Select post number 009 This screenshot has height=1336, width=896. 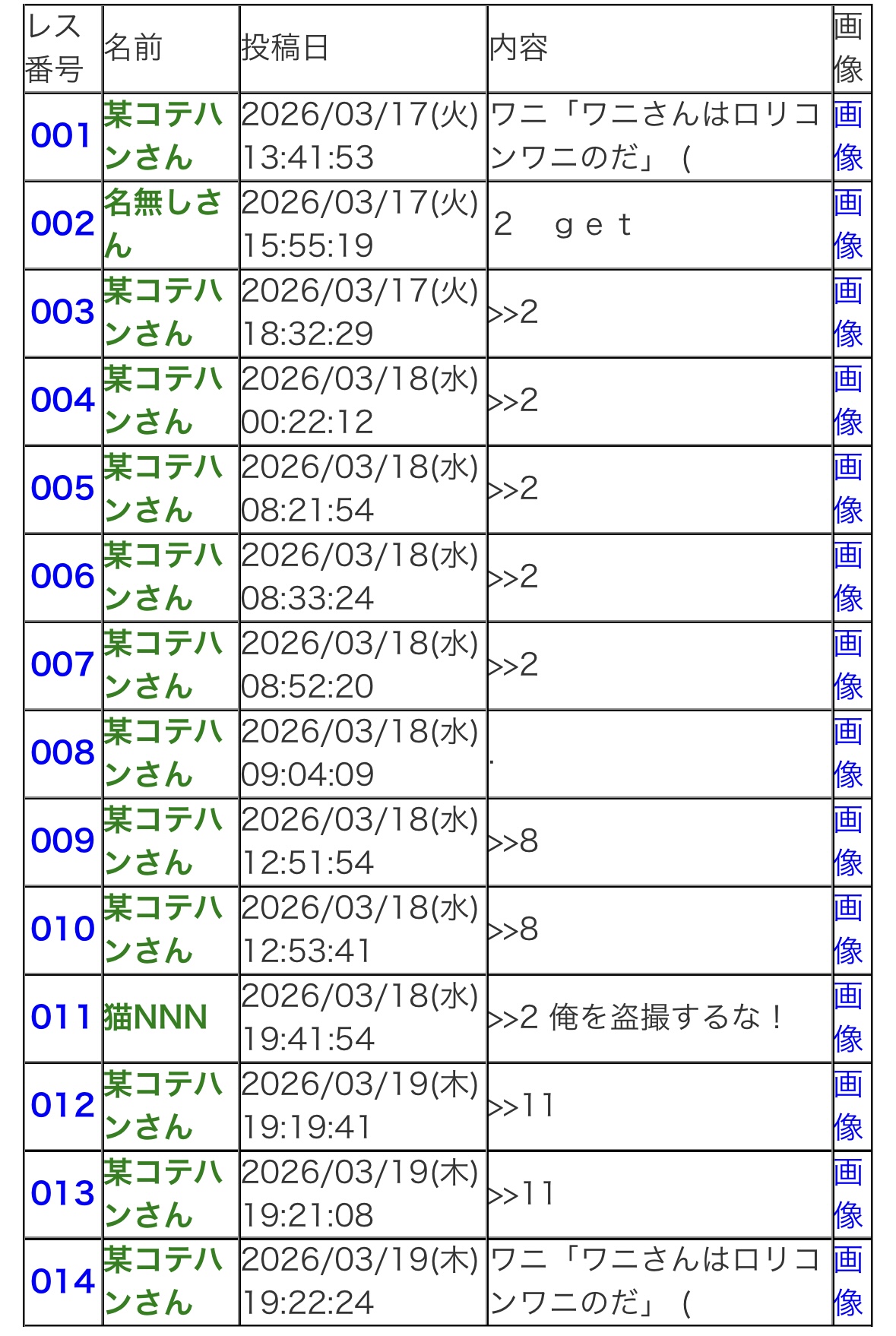pyautogui.click(x=62, y=842)
